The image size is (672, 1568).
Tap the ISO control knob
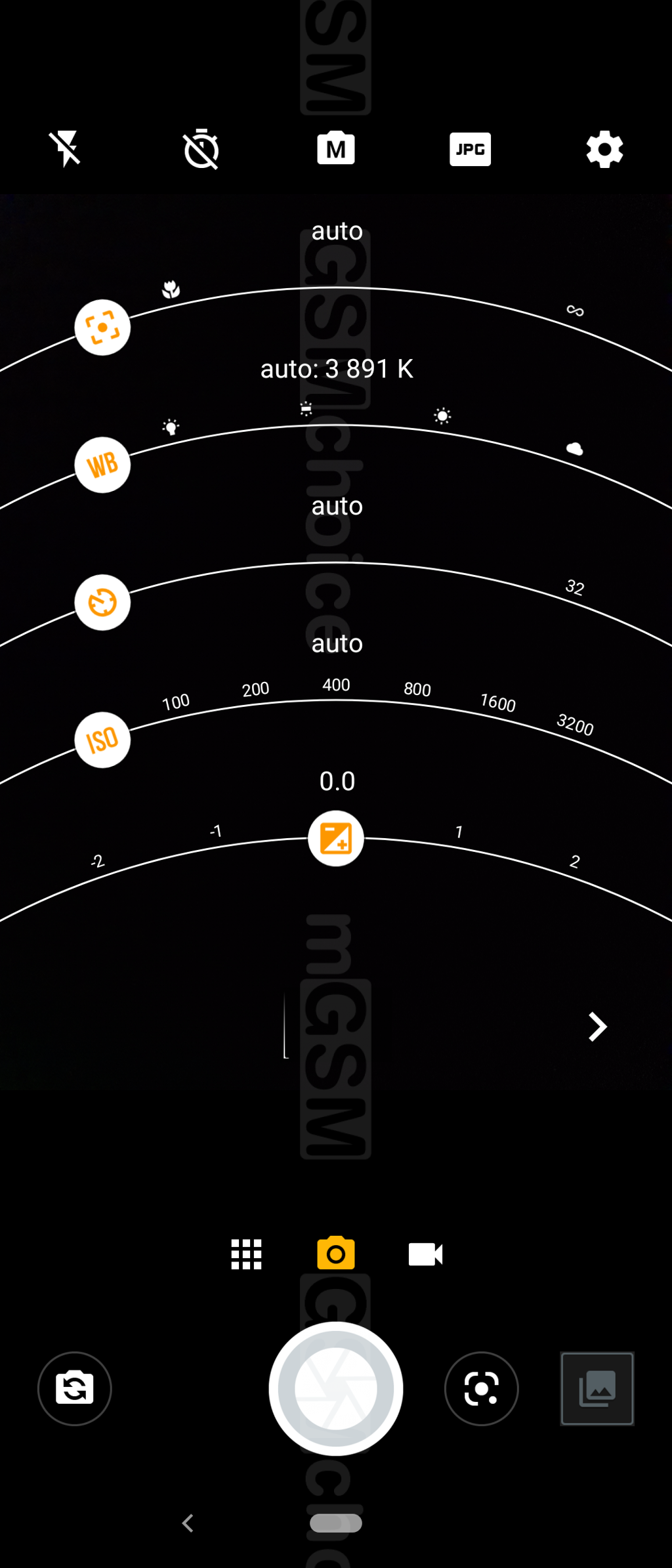click(x=102, y=740)
